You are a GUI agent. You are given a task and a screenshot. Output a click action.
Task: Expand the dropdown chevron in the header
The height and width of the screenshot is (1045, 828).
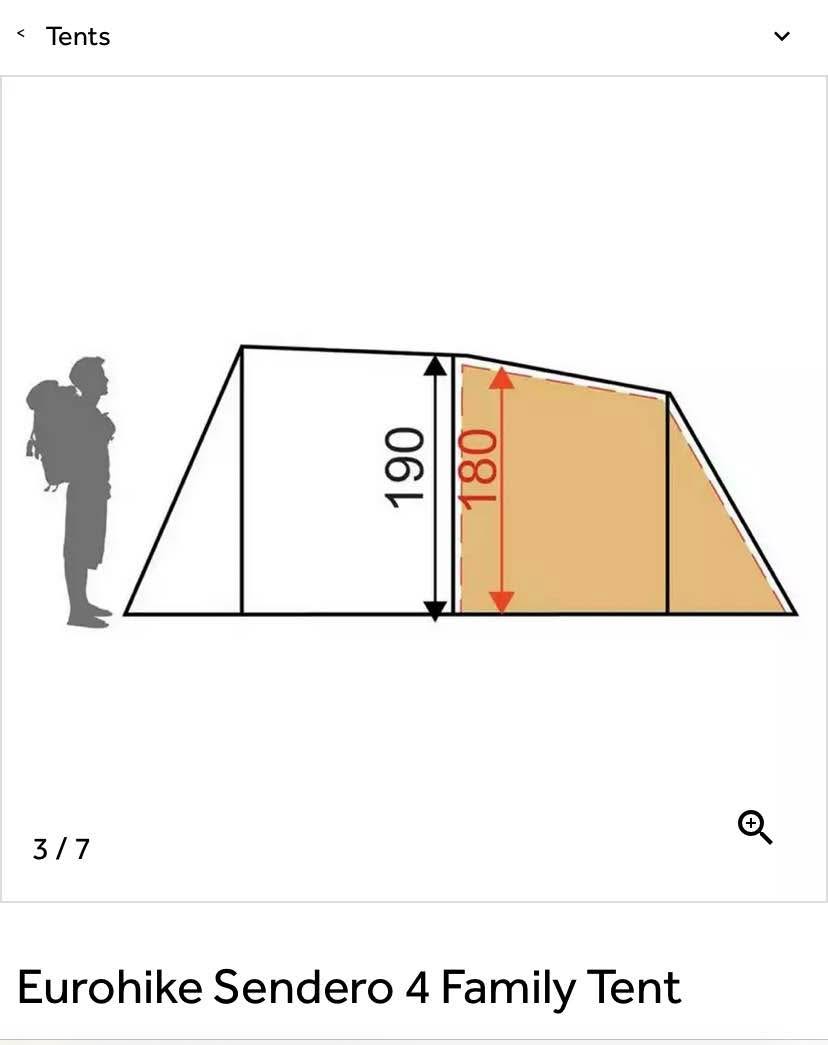point(782,36)
